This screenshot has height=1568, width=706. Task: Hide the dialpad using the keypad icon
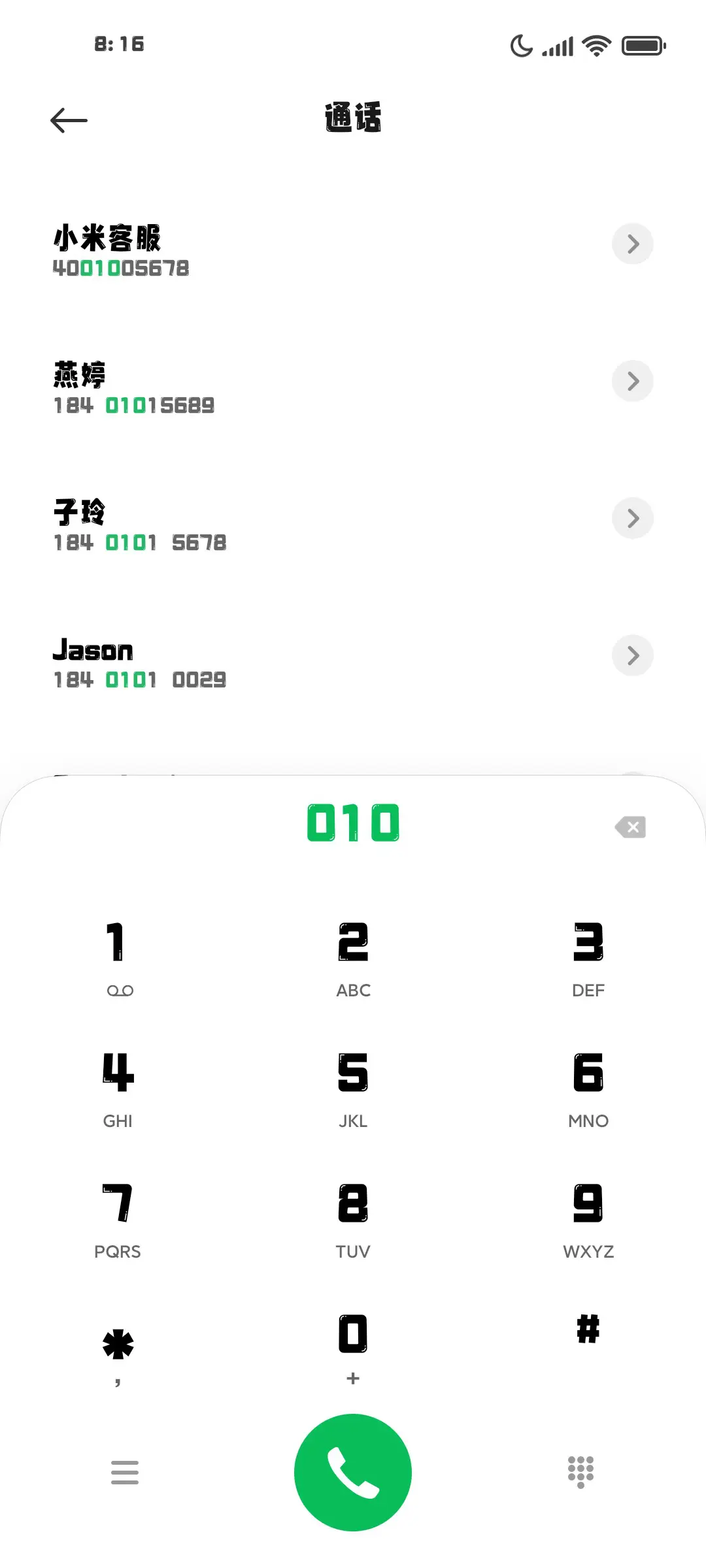click(x=580, y=1471)
